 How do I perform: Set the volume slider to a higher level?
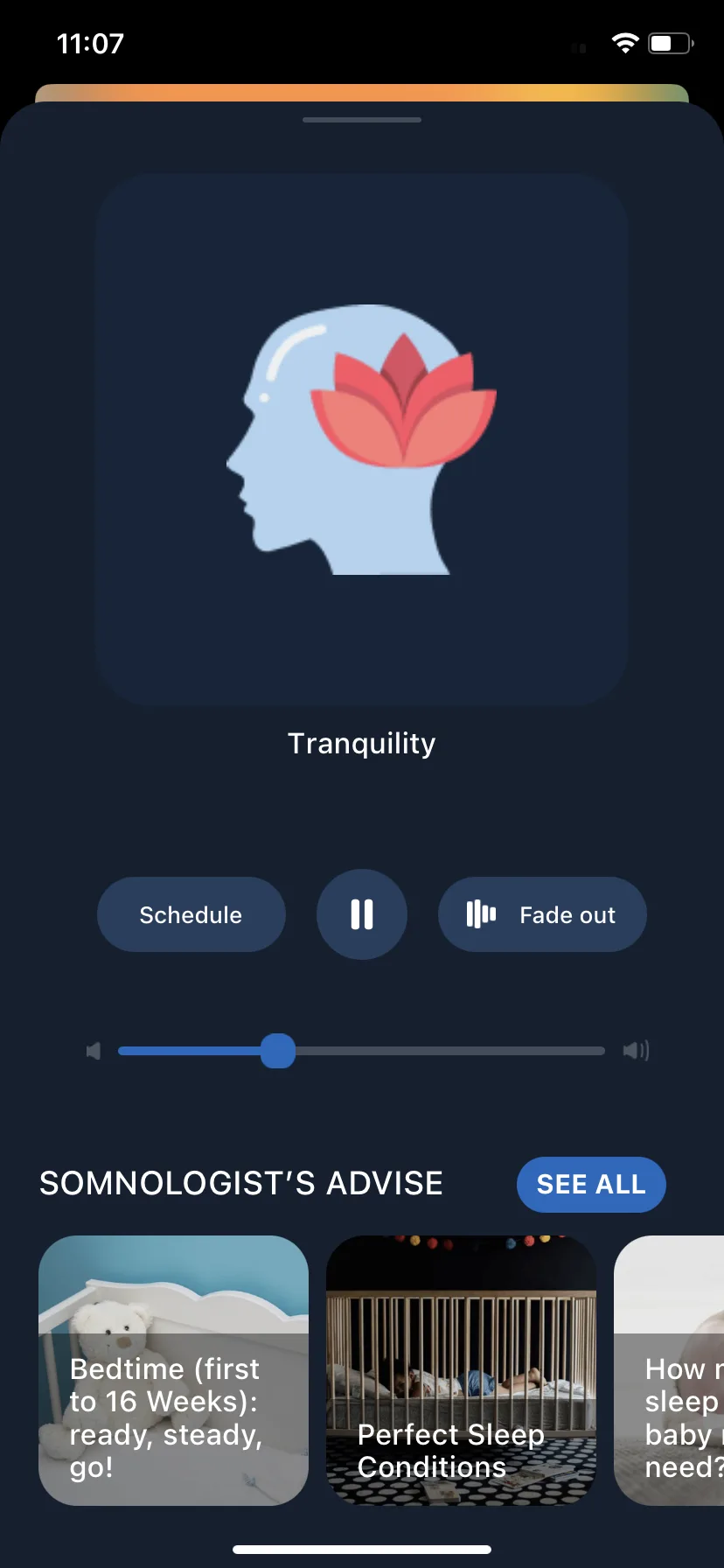click(x=490, y=1051)
